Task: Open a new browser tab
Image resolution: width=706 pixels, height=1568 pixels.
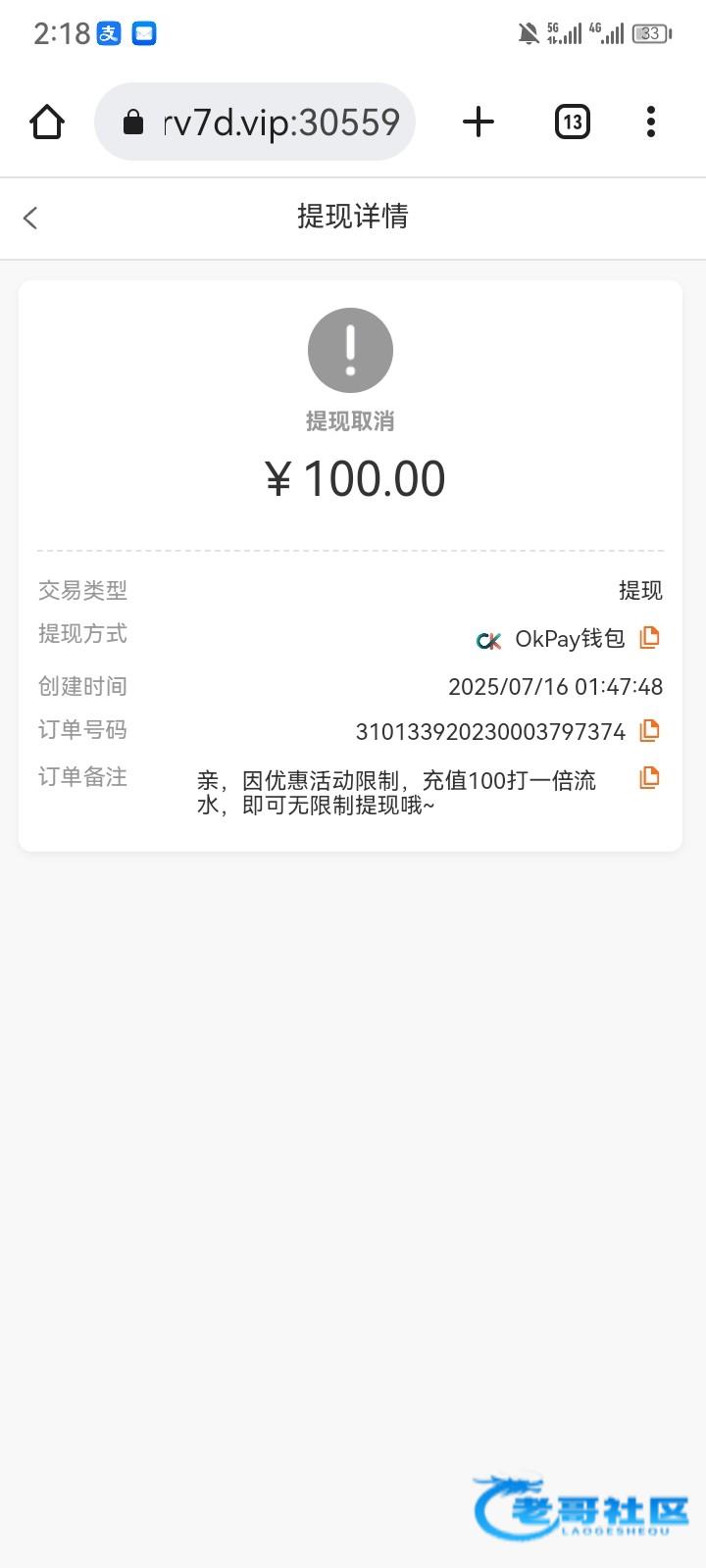Action: pos(479,122)
